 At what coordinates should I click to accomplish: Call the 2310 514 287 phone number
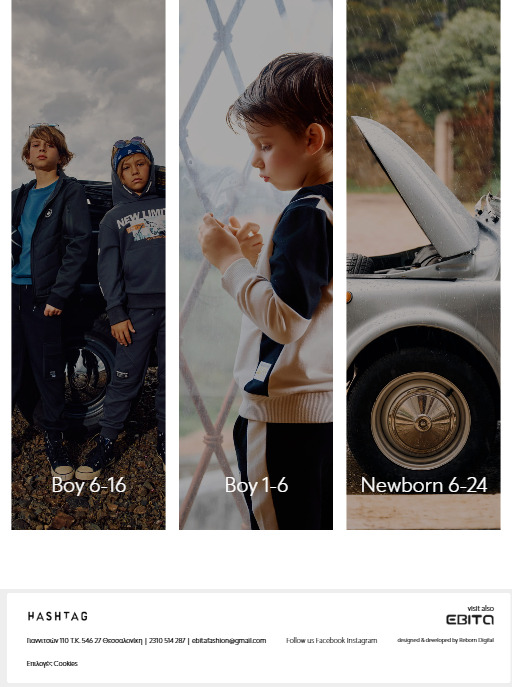click(x=167, y=641)
